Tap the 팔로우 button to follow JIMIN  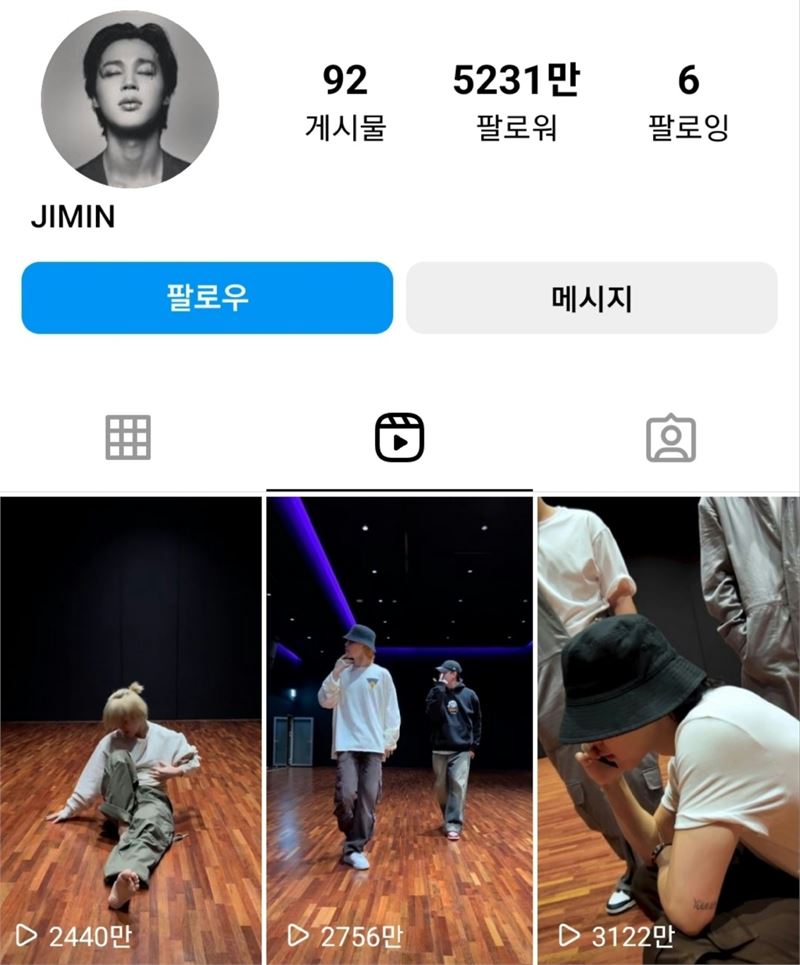[x=207, y=298]
